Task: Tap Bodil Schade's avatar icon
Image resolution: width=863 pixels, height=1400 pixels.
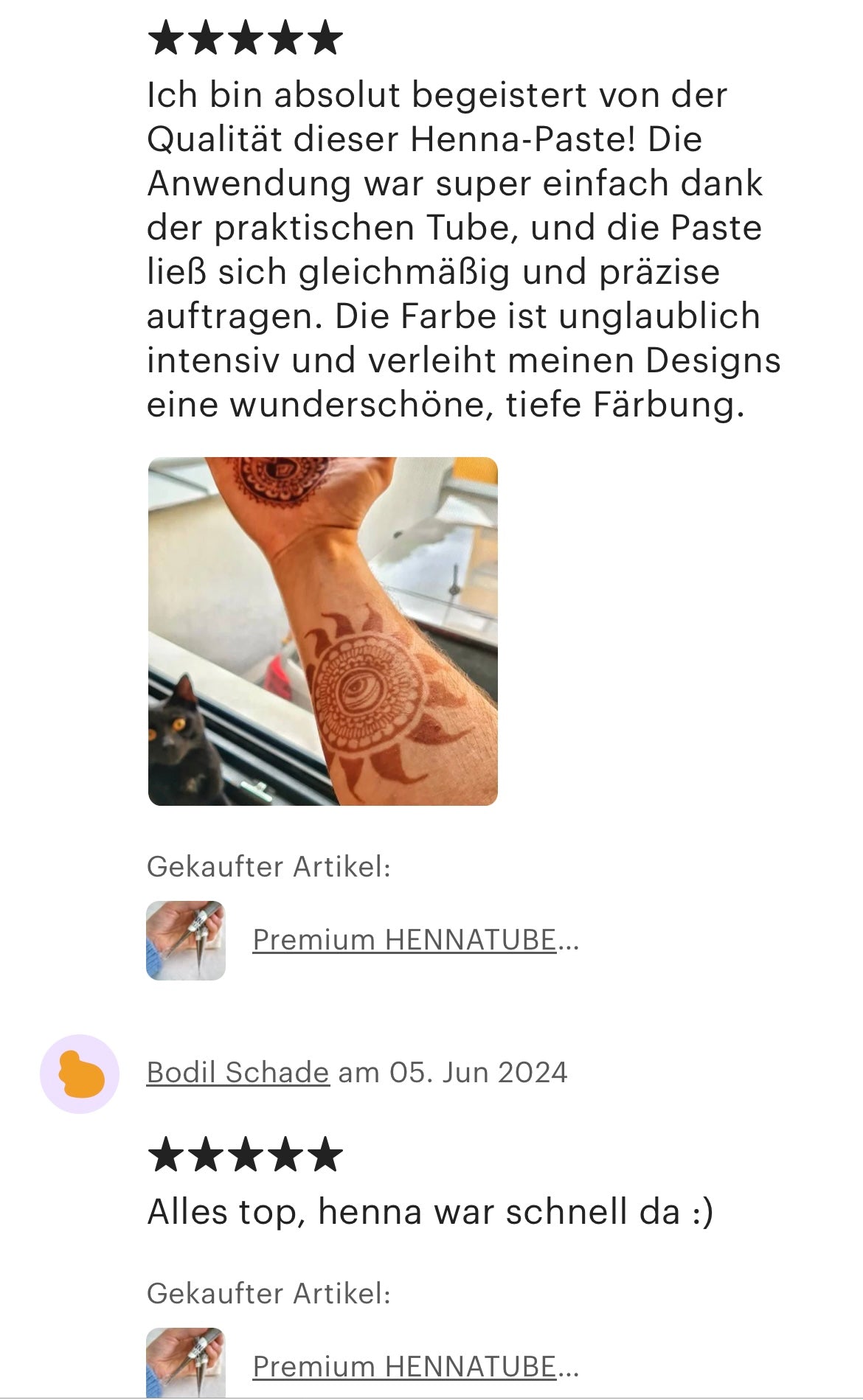Action: pos(80,1074)
